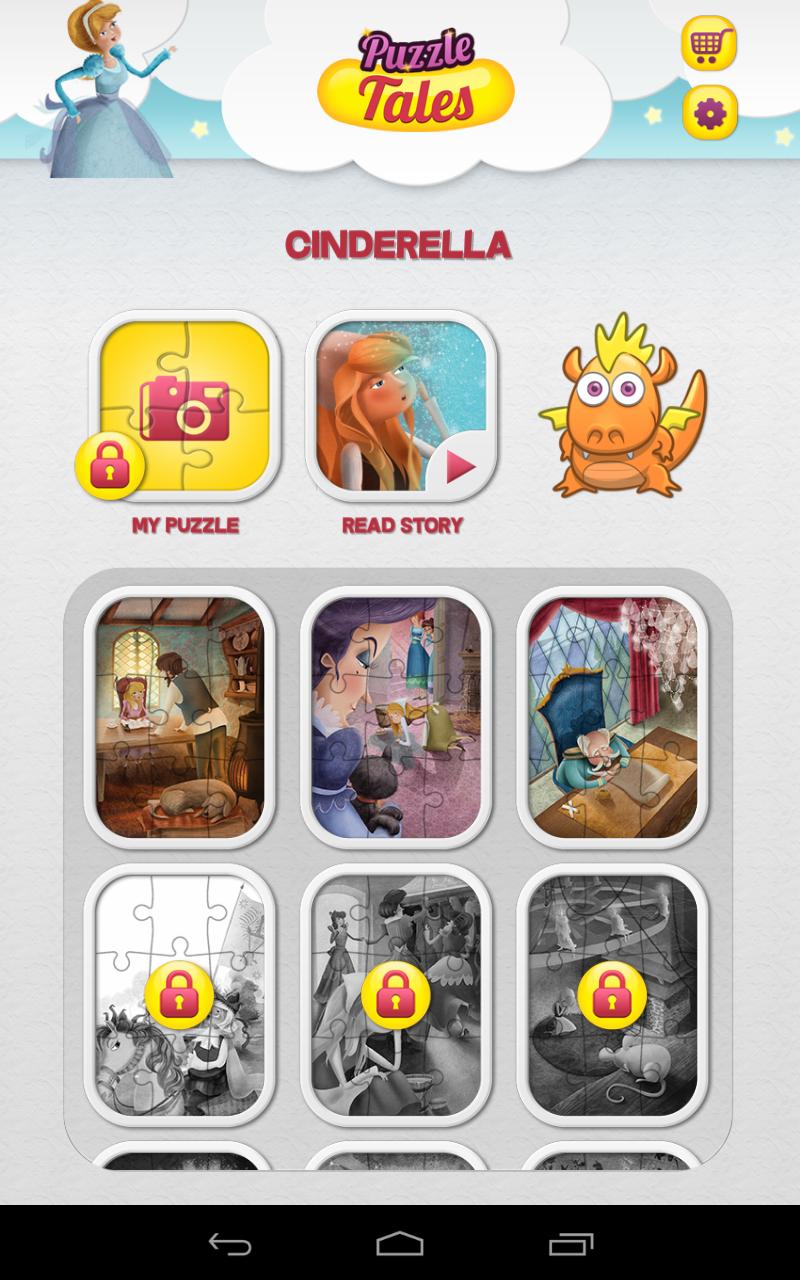
Task: Open the stepmother puzzle with purple hair
Action: (x=396, y=717)
